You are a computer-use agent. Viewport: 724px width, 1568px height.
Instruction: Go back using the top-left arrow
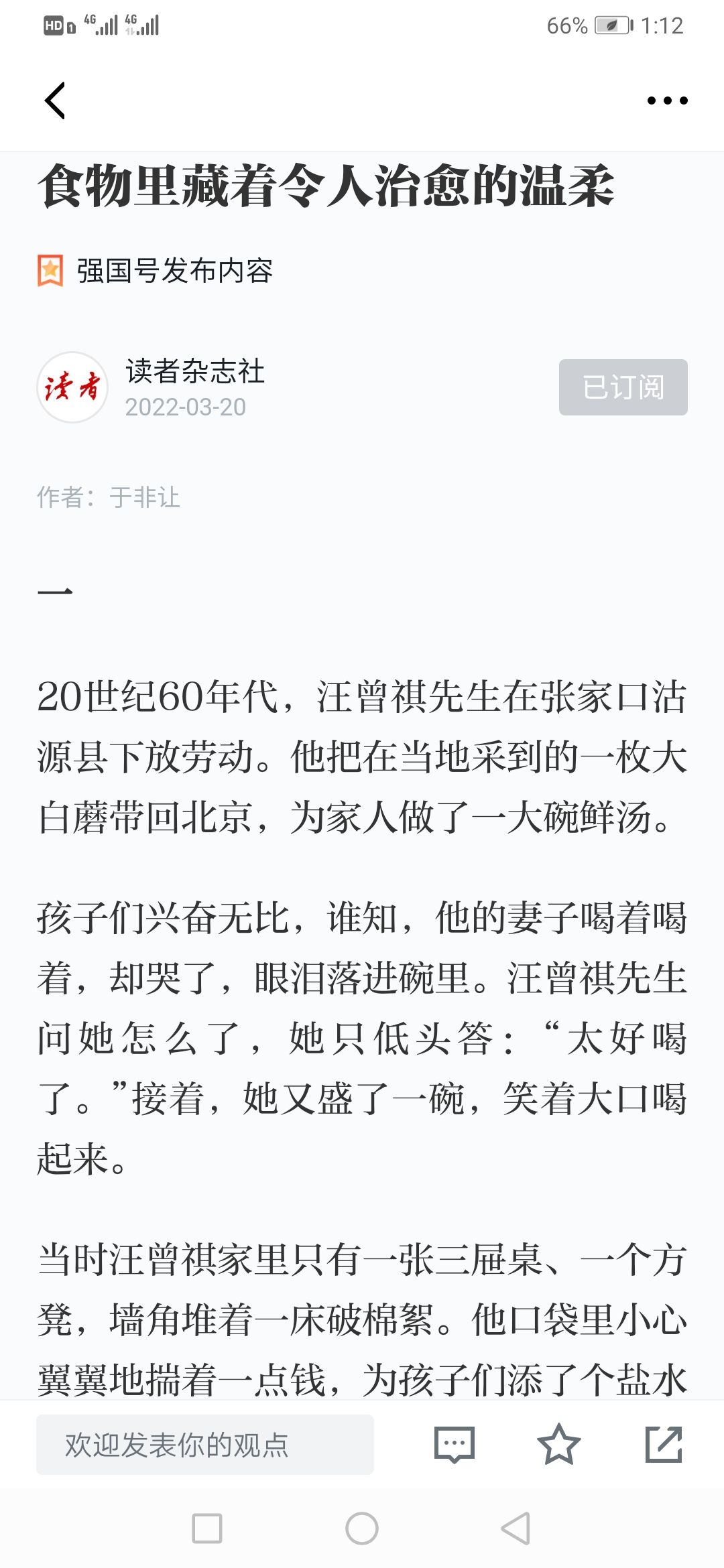(x=55, y=101)
